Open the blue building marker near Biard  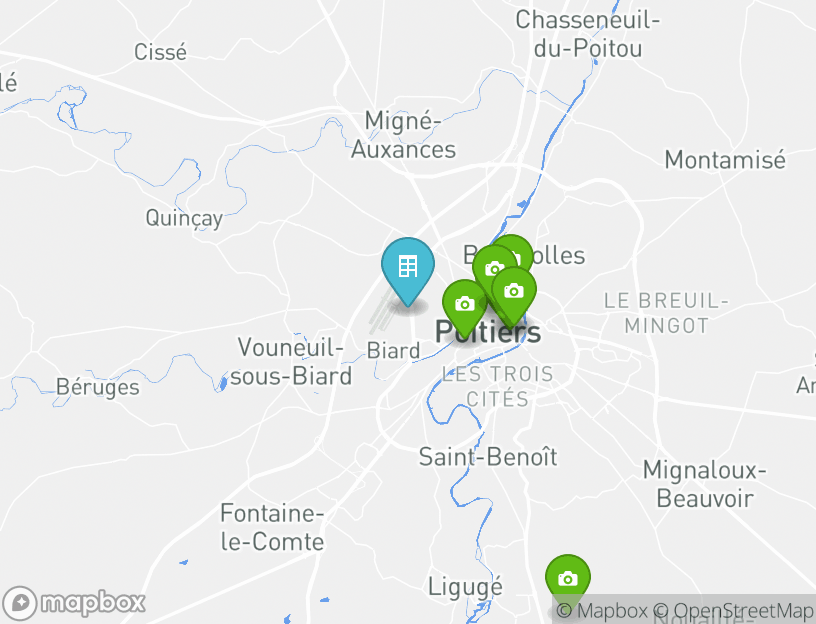point(407,267)
